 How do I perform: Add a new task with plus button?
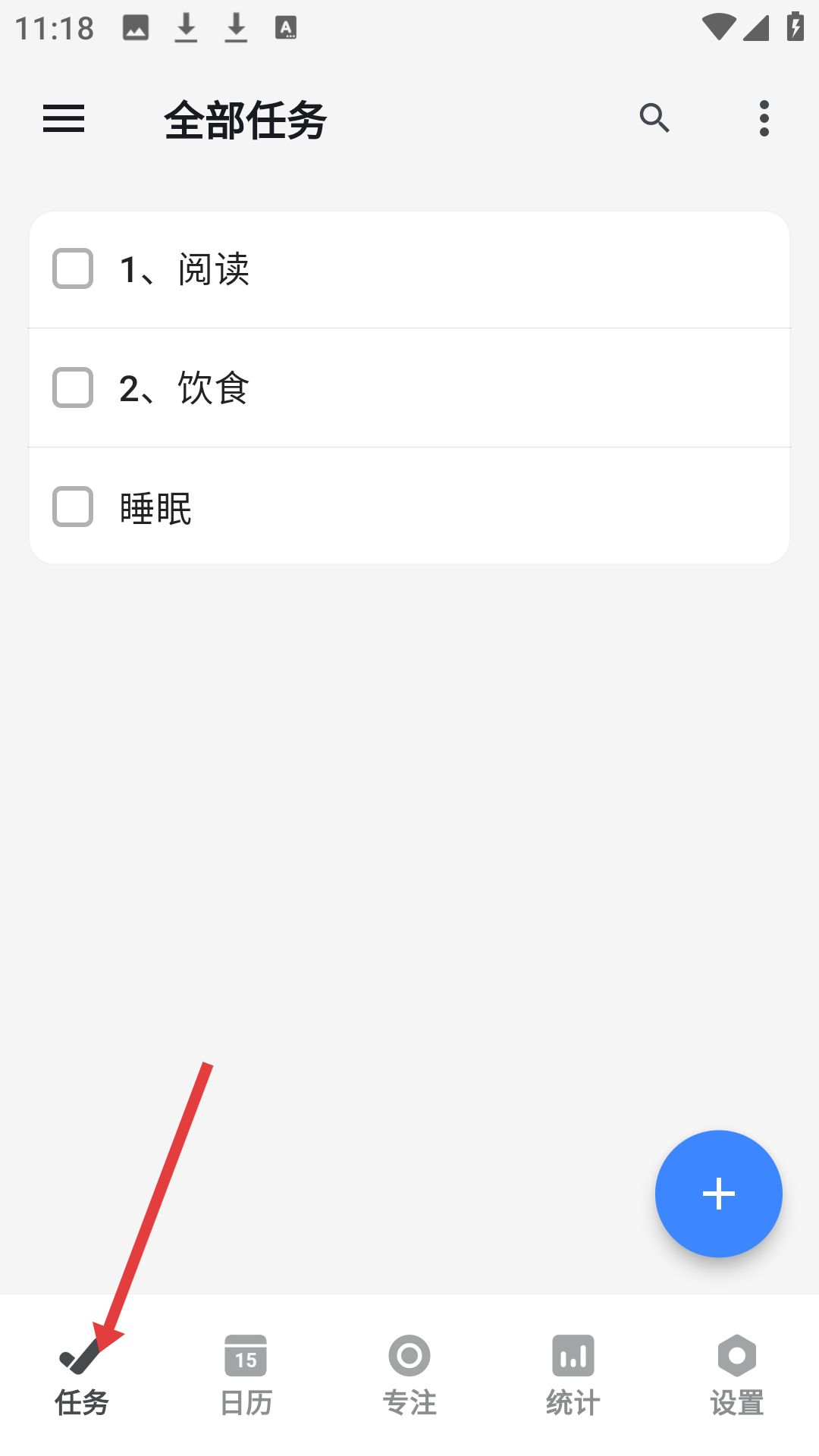[x=719, y=1194]
